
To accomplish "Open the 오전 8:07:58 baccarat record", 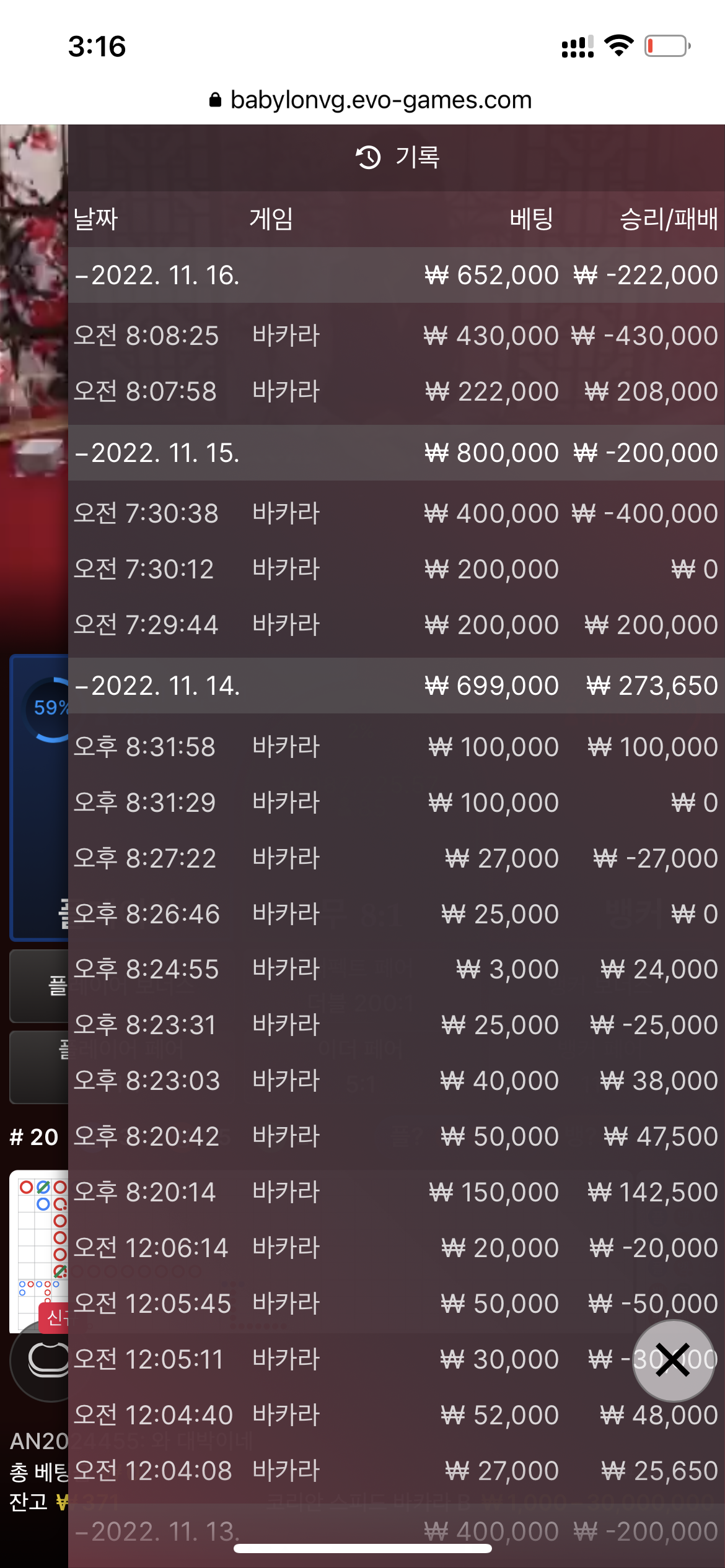I will coord(395,391).
